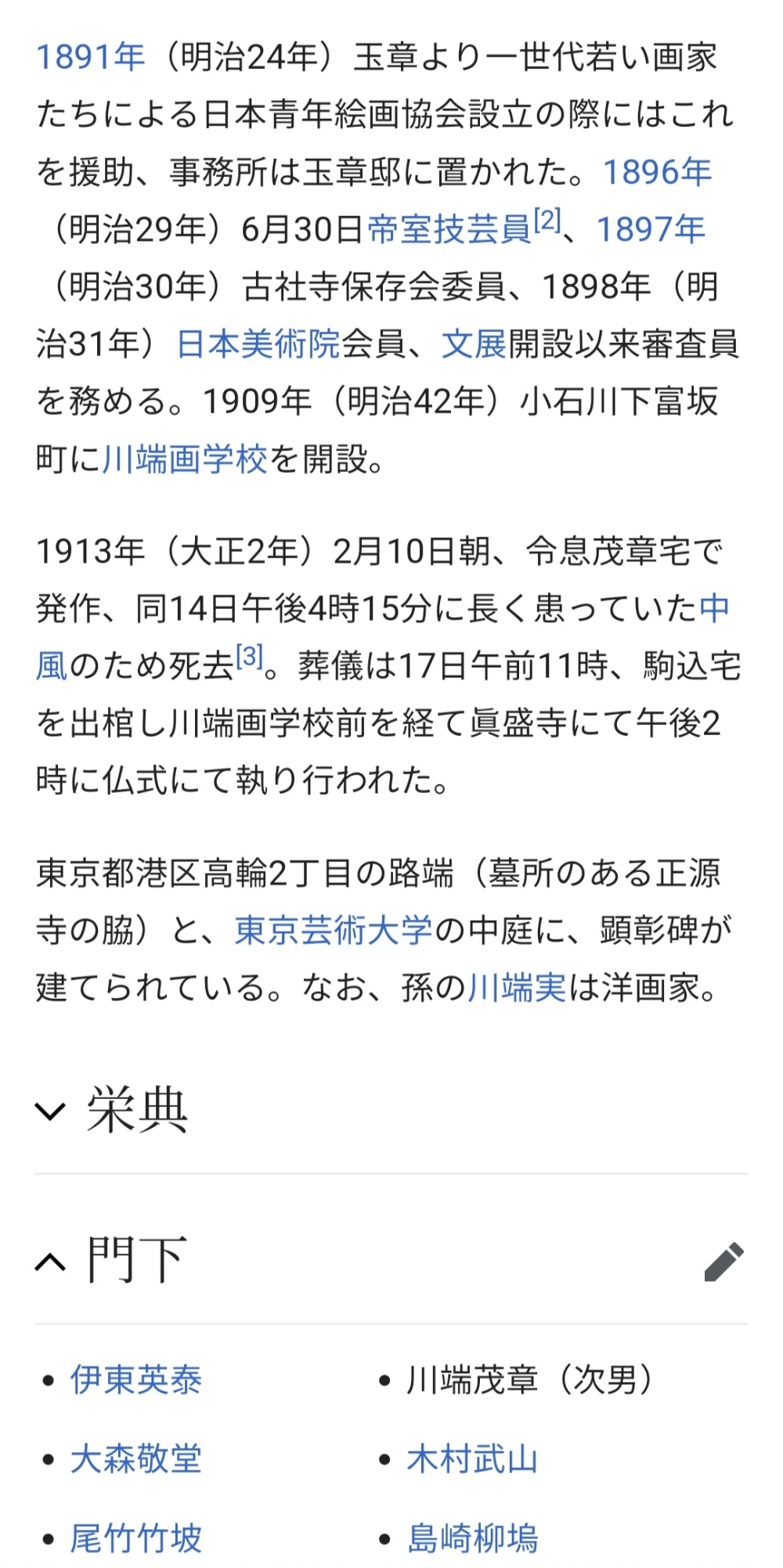This screenshot has height=1568, width=783.
Task: Open the 1896年 year link
Action: point(657,171)
